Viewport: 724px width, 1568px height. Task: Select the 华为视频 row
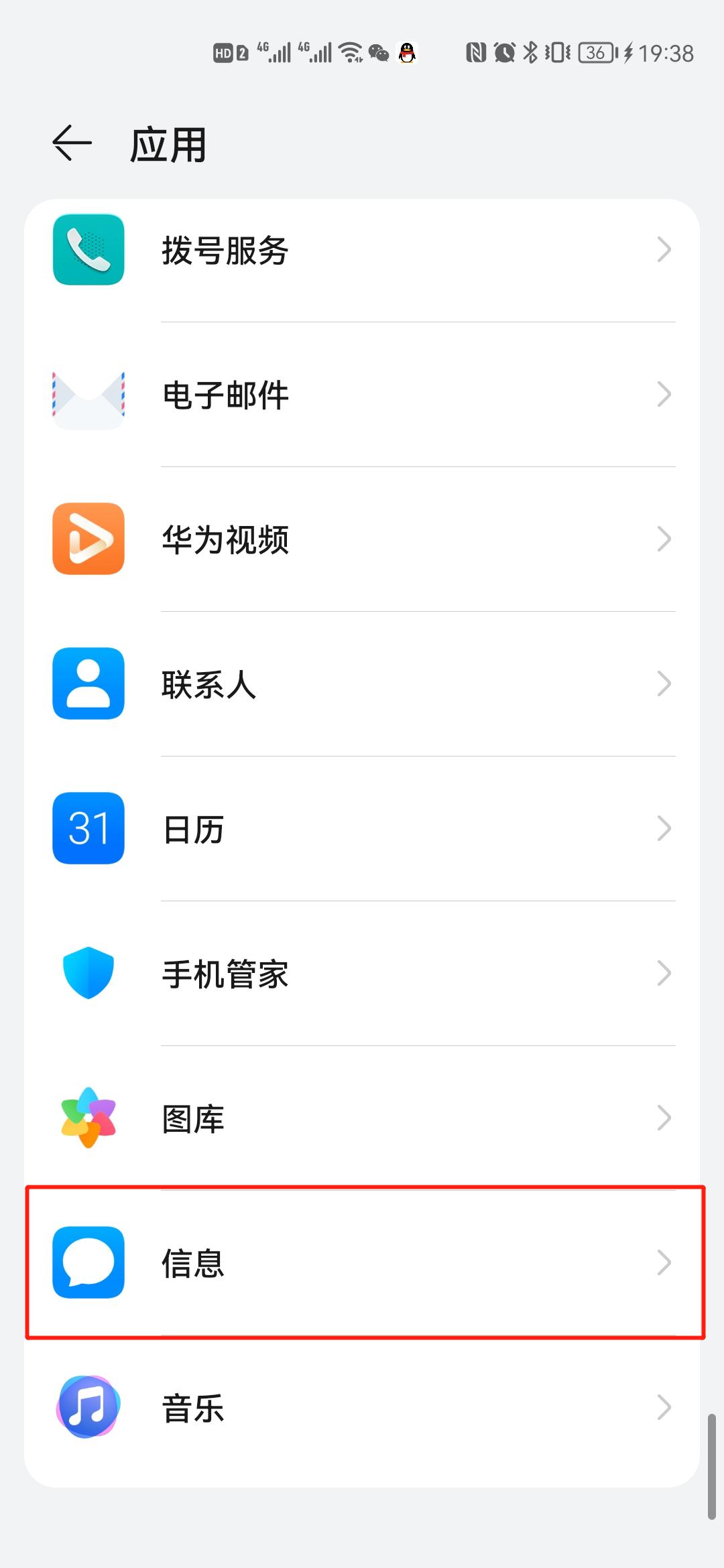click(x=362, y=539)
